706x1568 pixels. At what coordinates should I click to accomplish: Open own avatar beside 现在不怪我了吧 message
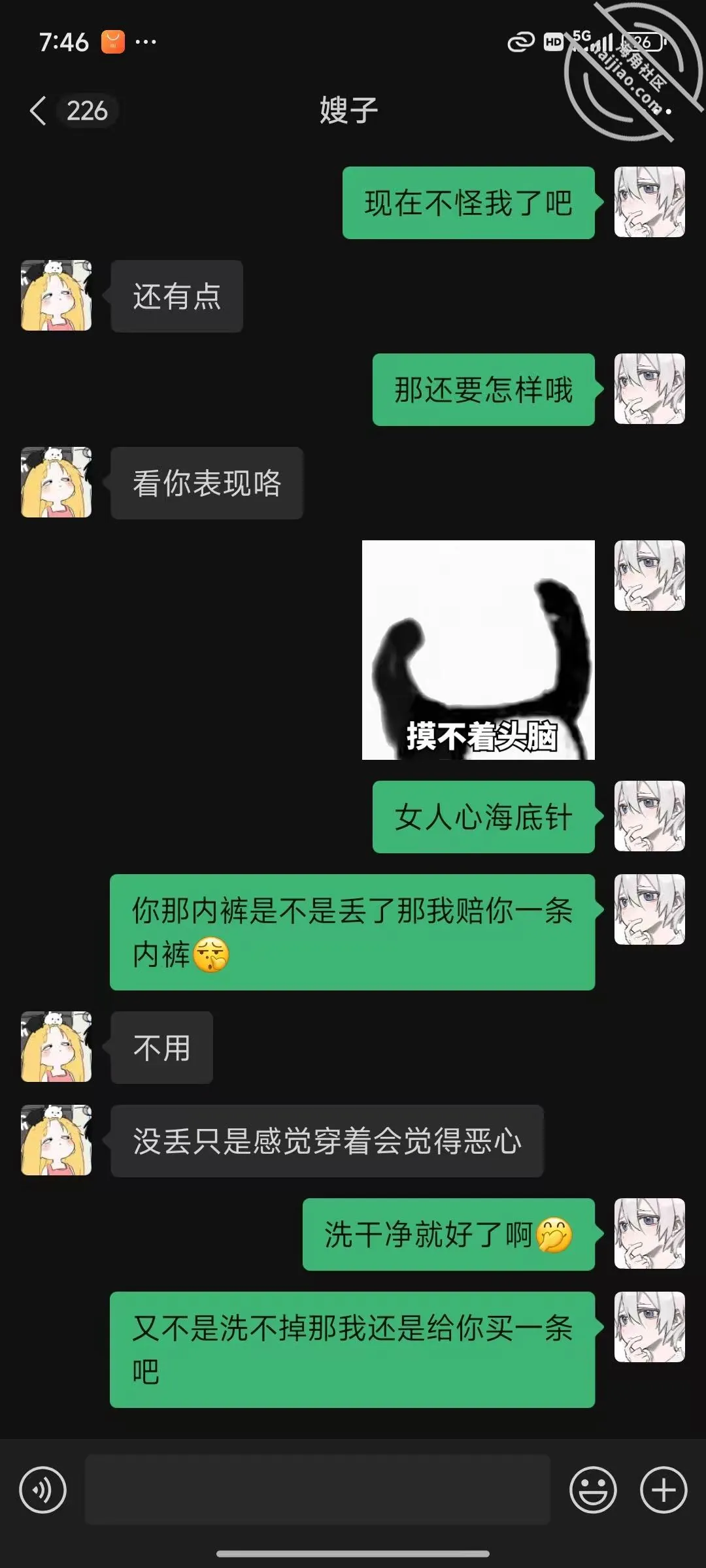pyautogui.click(x=650, y=202)
